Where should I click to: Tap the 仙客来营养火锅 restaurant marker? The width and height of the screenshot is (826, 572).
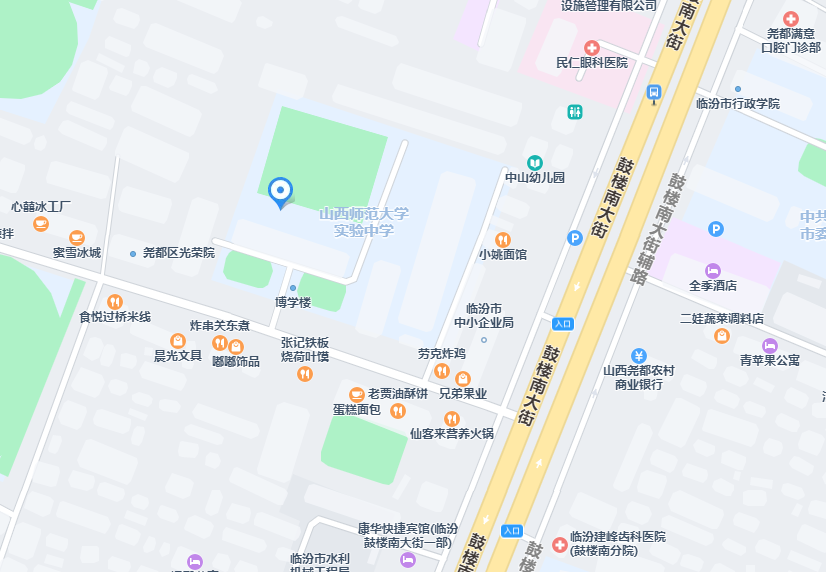click(451, 418)
